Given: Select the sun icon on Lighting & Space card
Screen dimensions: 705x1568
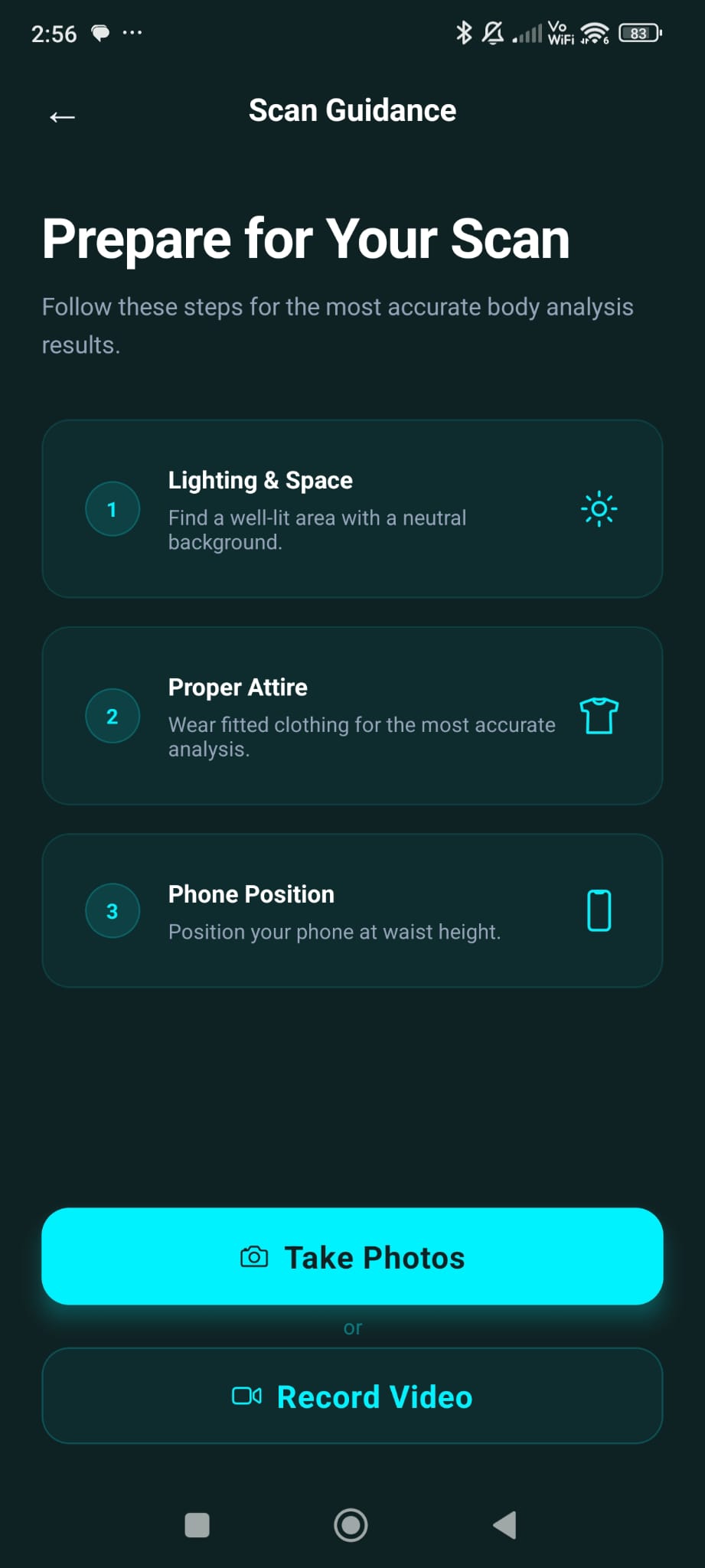Looking at the screenshot, I should [x=599, y=508].
